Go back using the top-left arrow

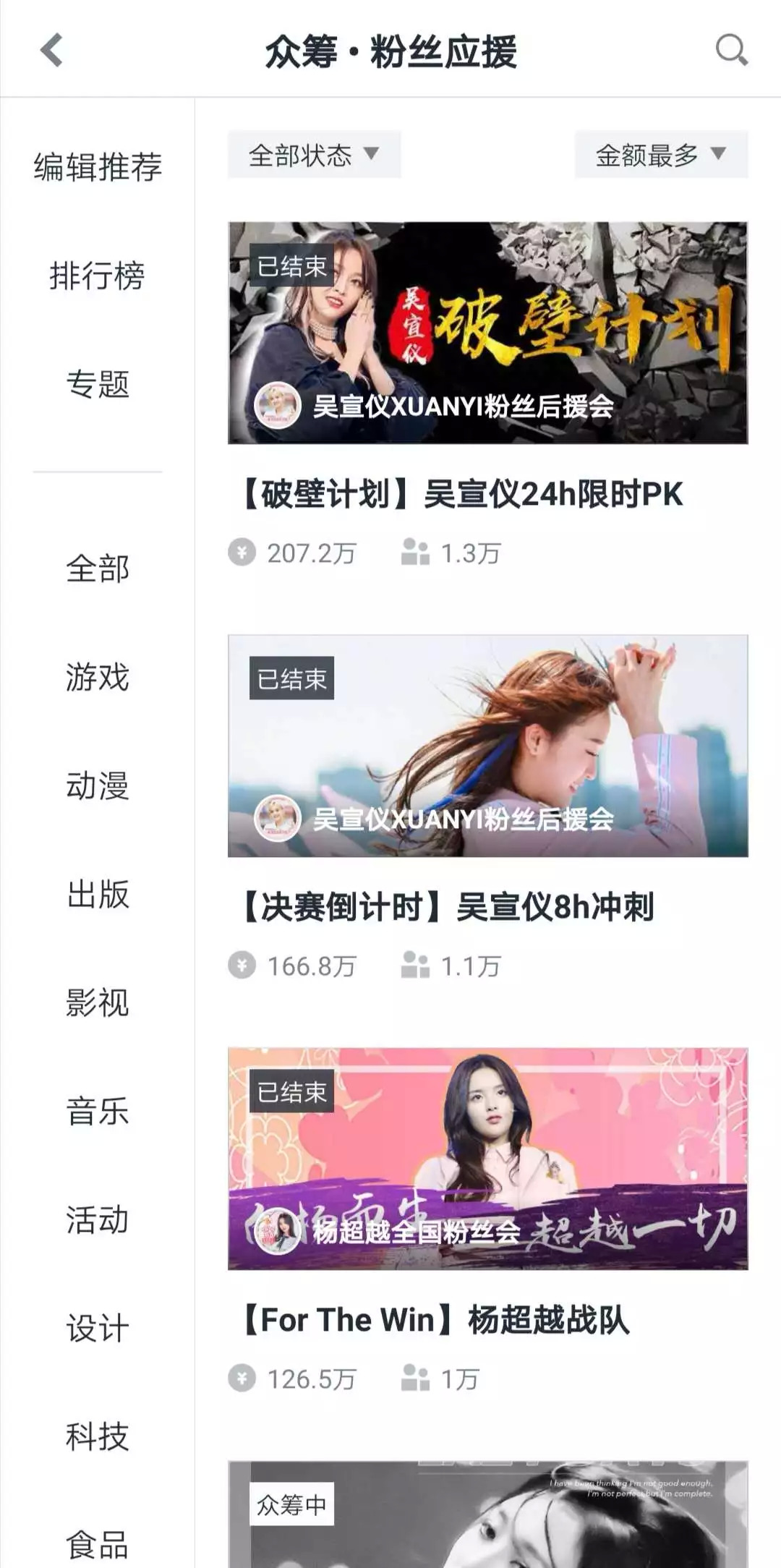pyautogui.click(x=52, y=51)
